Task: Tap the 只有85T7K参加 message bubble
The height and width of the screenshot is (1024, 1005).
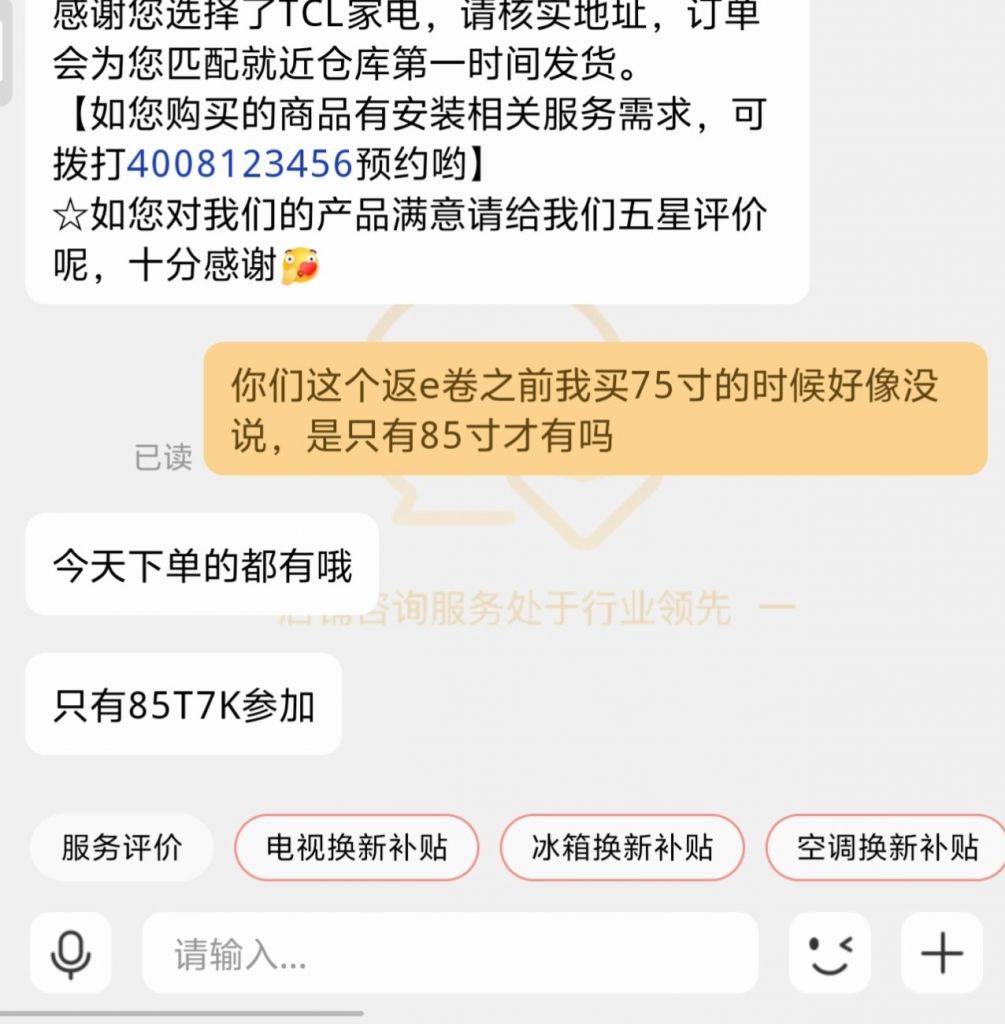Action: 185,704
